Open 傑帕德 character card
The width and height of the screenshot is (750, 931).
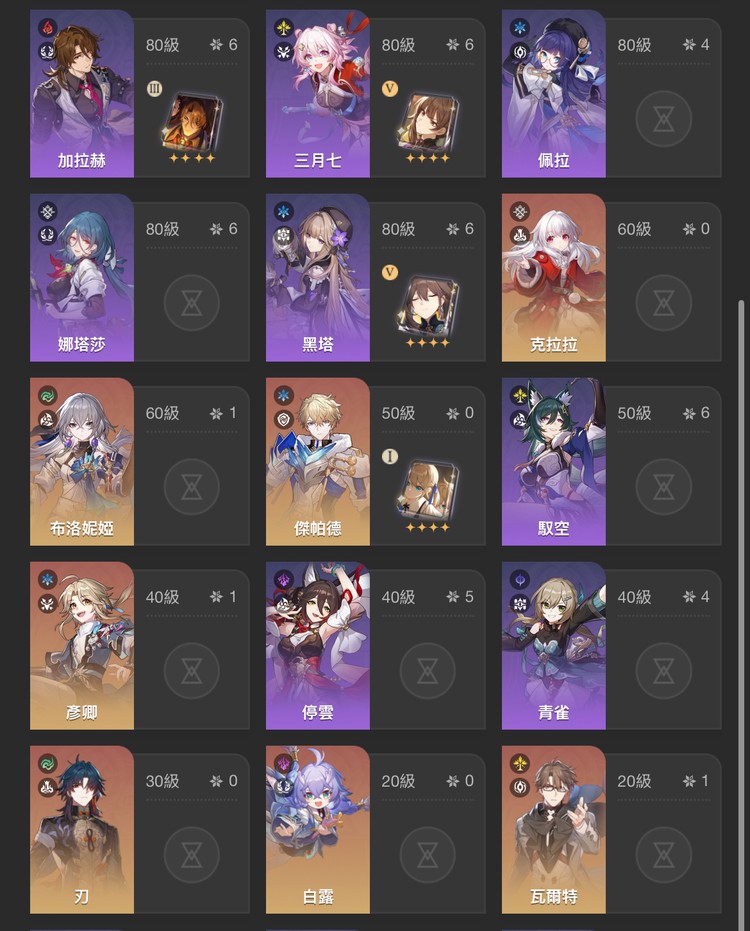318,462
